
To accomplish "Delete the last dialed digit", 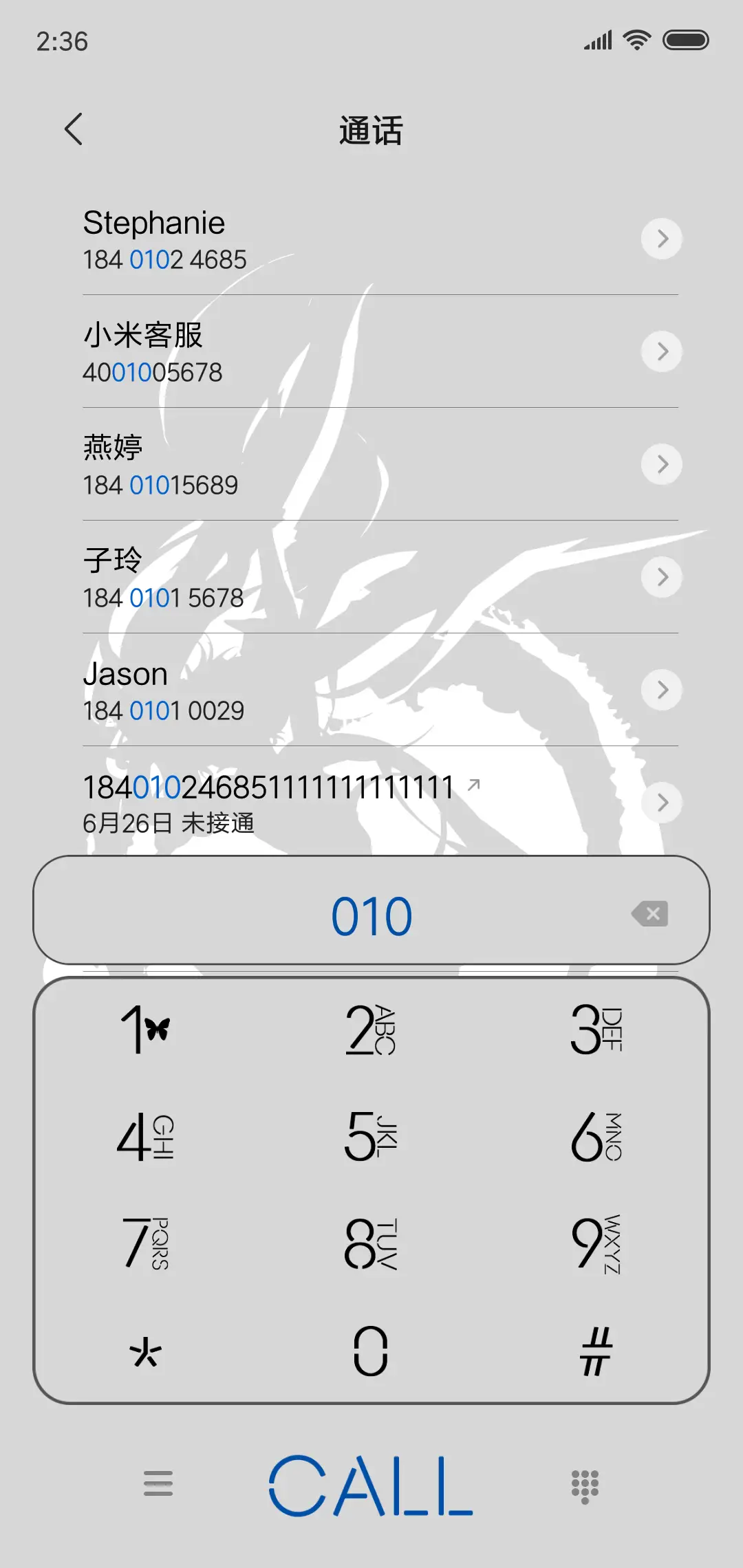I will 649,914.
